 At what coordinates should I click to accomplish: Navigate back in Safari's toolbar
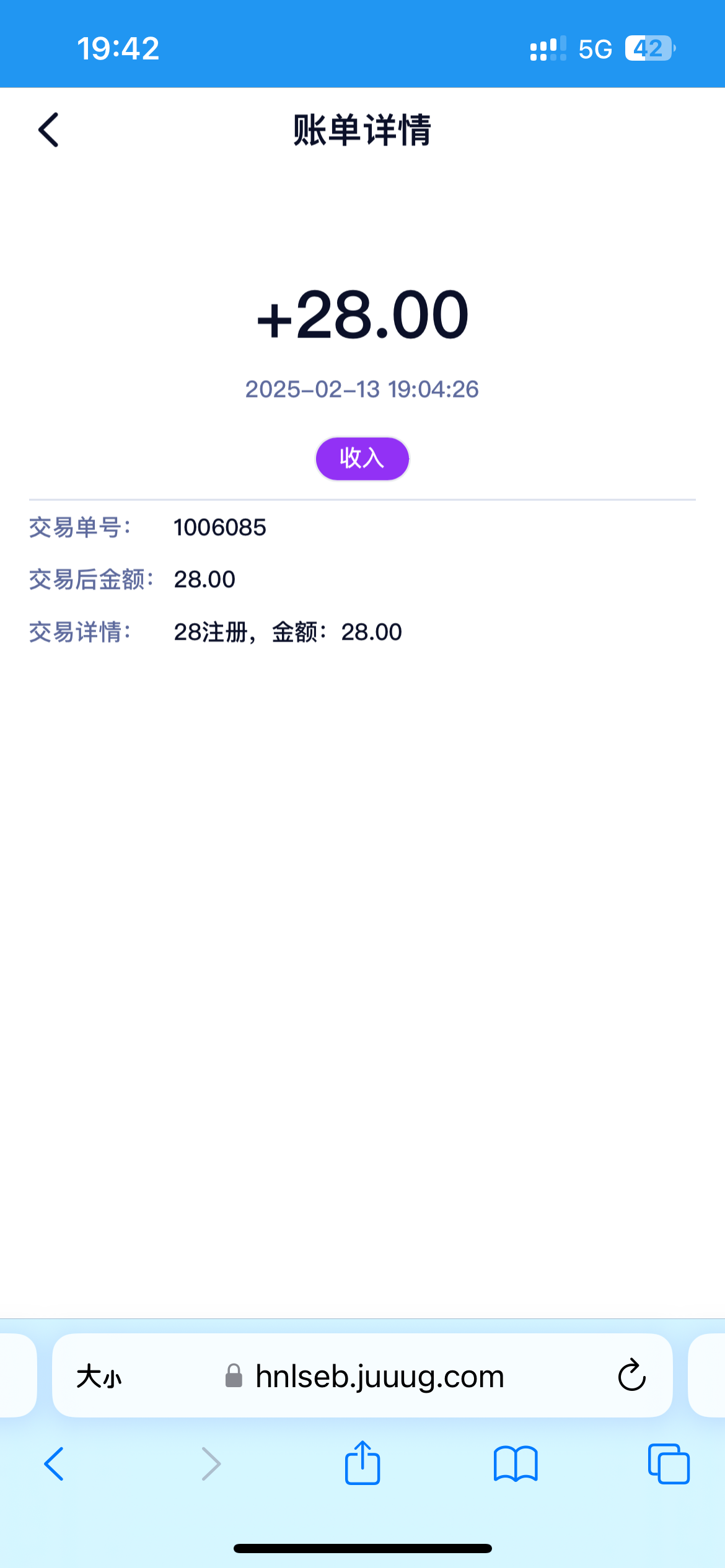(x=54, y=1464)
